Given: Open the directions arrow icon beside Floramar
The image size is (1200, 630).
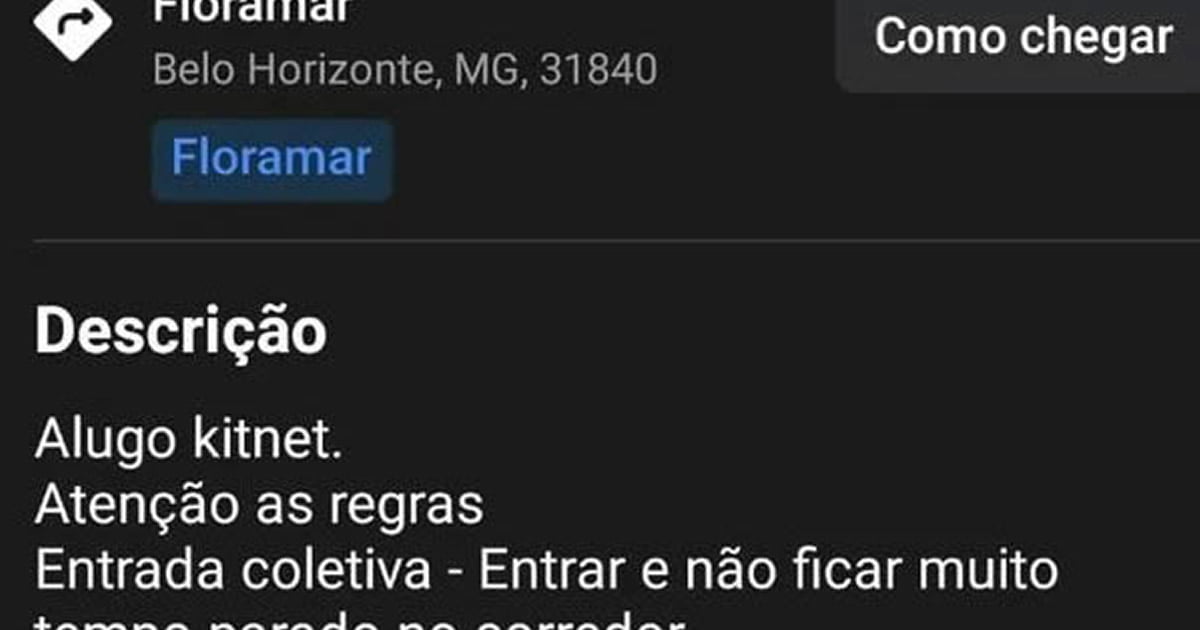Looking at the screenshot, I should (73, 25).
